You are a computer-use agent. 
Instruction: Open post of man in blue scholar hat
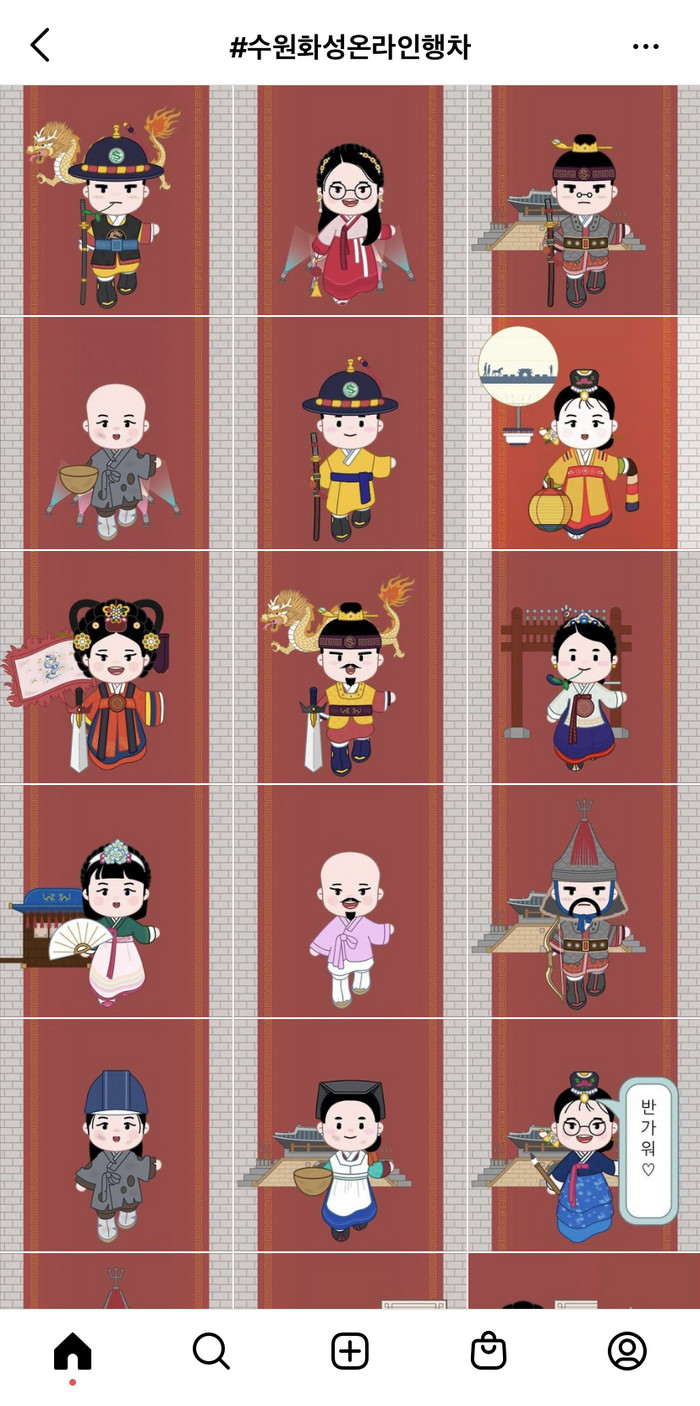click(x=116, y=1135)
